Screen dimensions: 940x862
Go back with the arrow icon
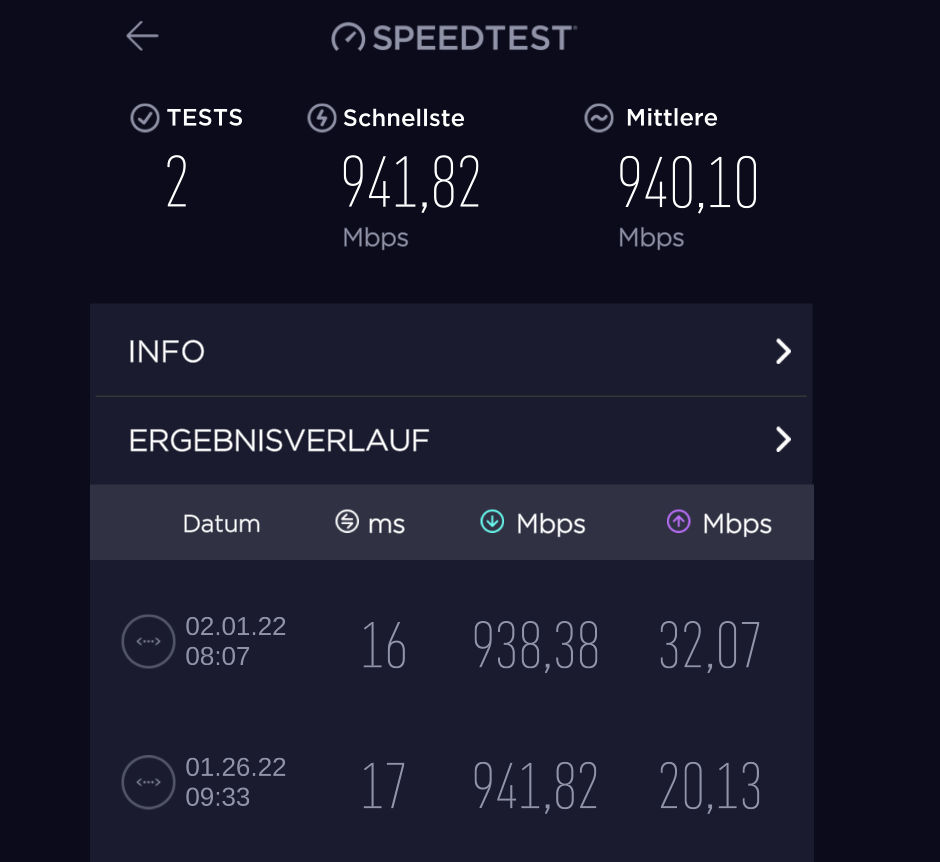pos(142,36)
